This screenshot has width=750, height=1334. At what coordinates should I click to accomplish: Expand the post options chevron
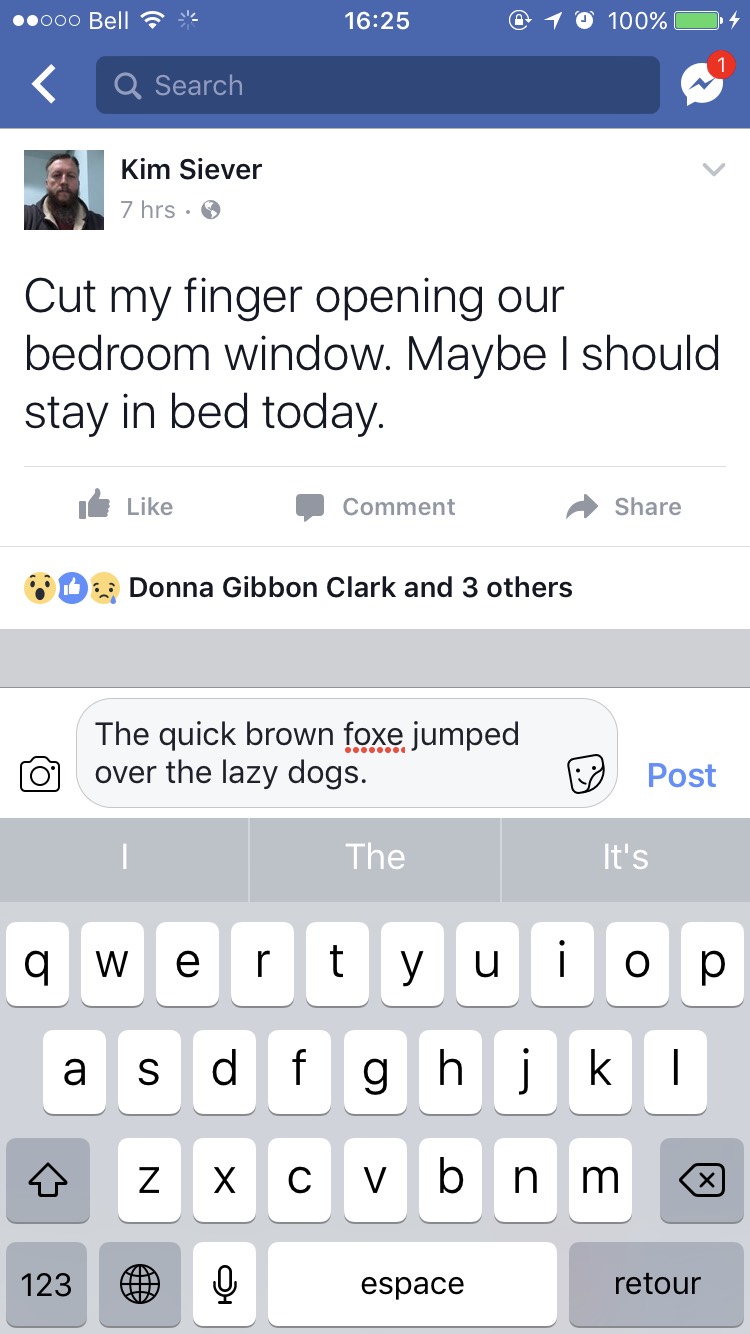(713, 169)
